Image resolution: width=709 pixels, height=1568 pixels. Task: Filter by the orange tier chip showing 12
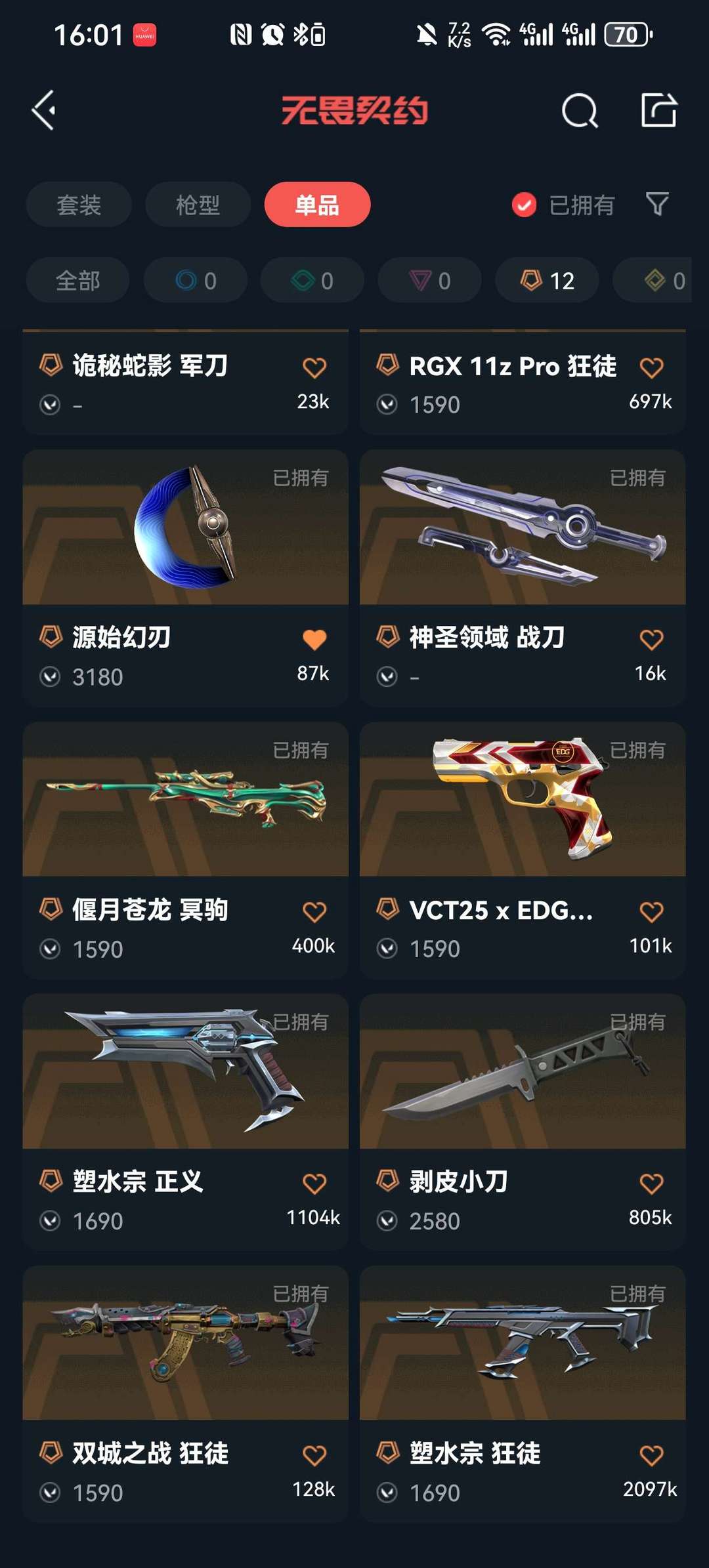pyautogui.click(x=547, y=280)
